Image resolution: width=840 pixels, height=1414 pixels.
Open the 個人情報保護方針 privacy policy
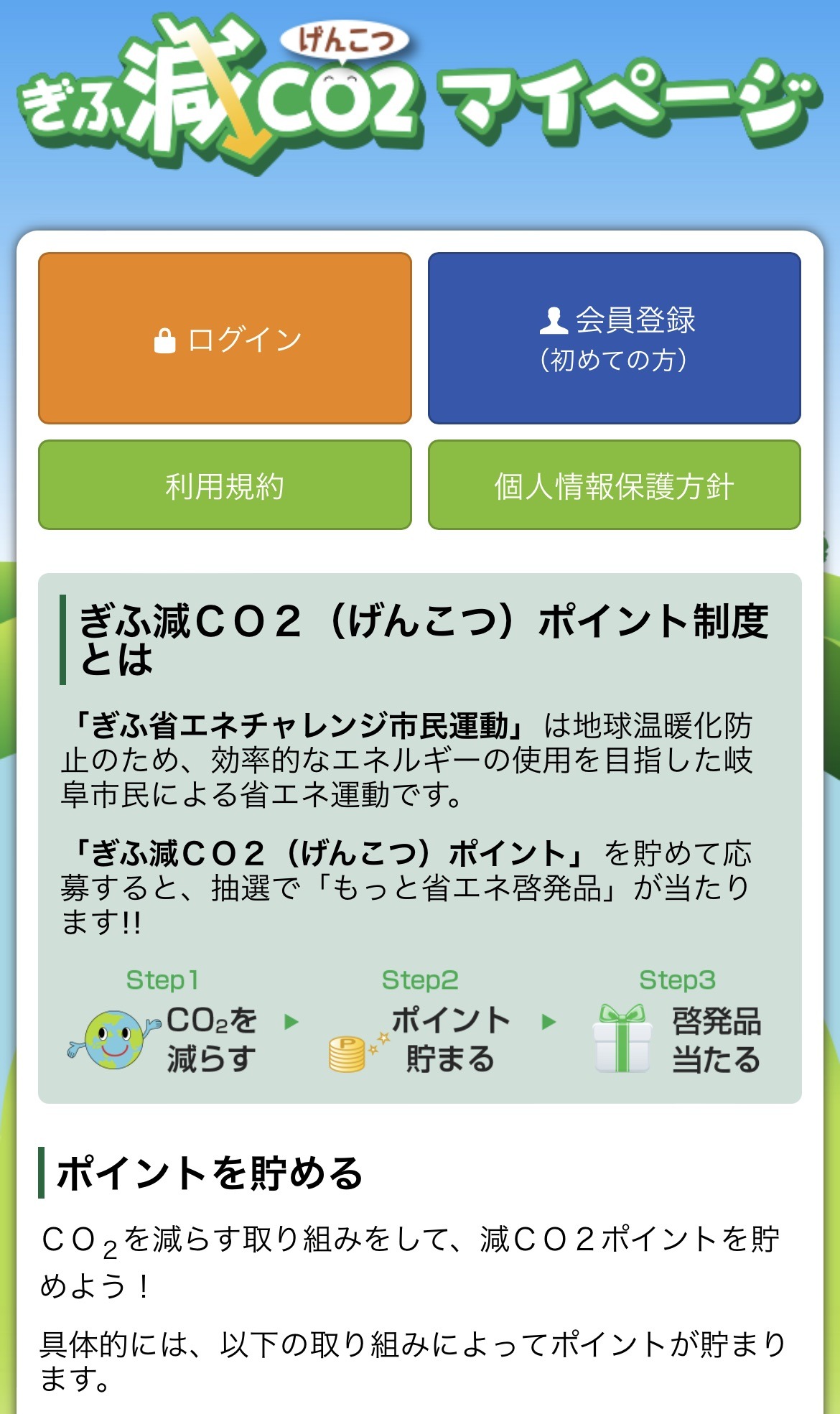tap(615, 485)
